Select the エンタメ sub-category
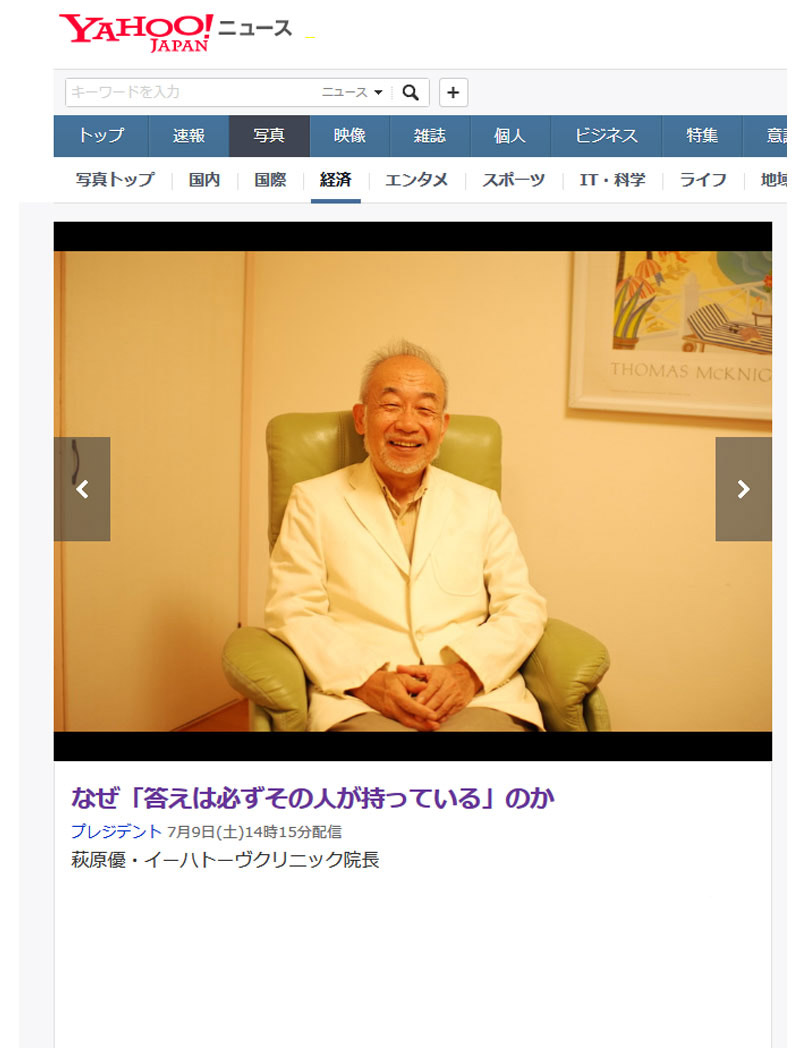Screen dimensions: 800x1048 coord(416,180)
